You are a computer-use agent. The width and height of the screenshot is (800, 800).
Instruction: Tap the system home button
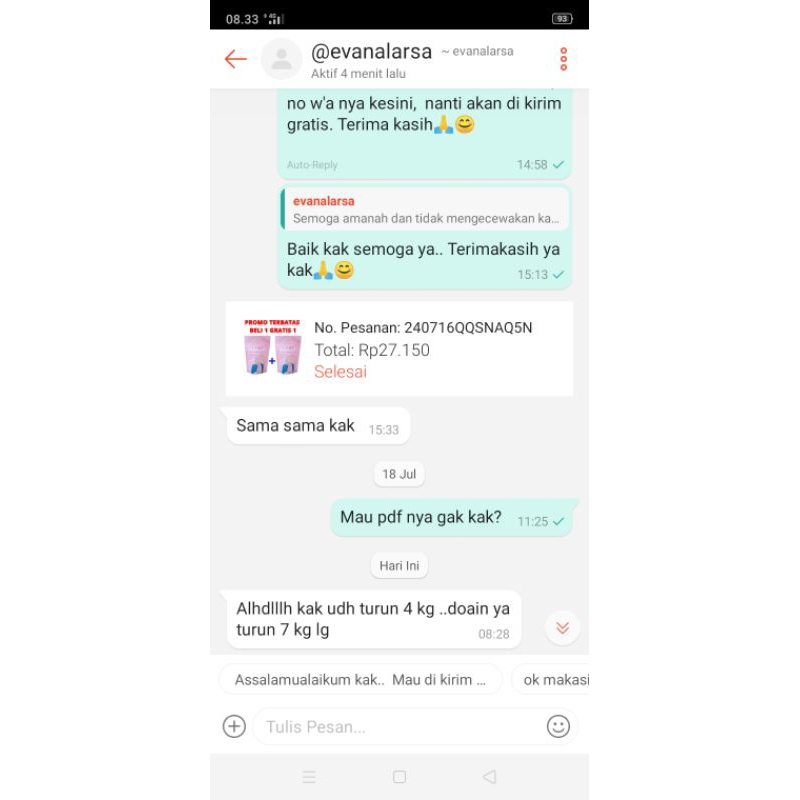(x=399, y=777)
